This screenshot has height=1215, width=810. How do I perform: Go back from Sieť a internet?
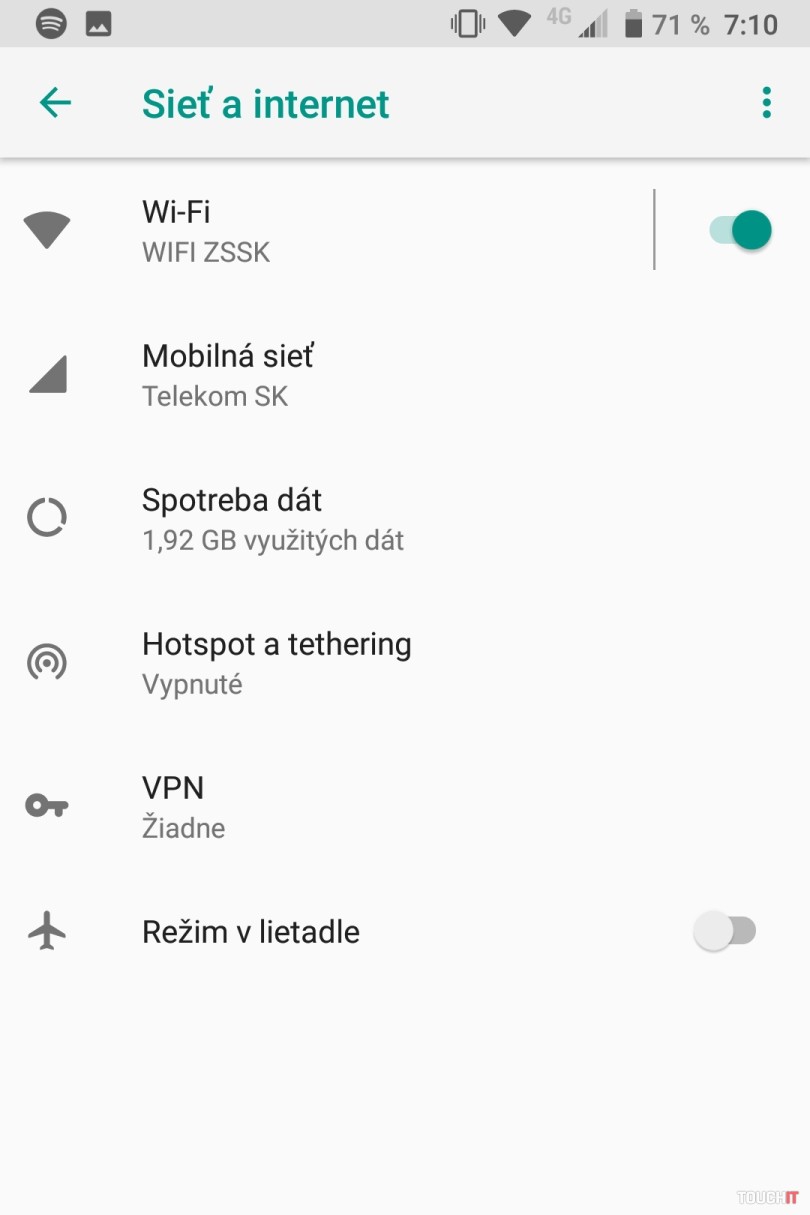tap(55, 103)
